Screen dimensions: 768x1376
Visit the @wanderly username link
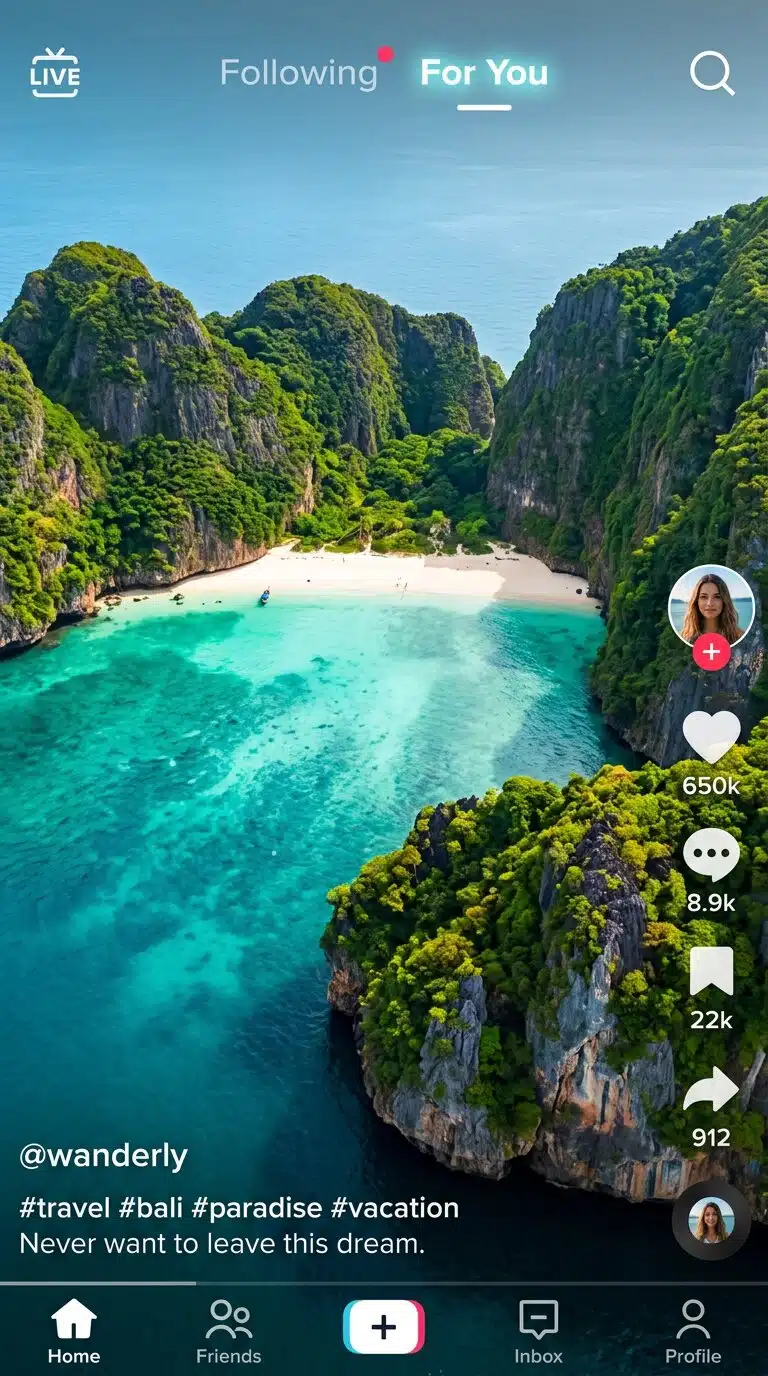[x=103, y=1156]
